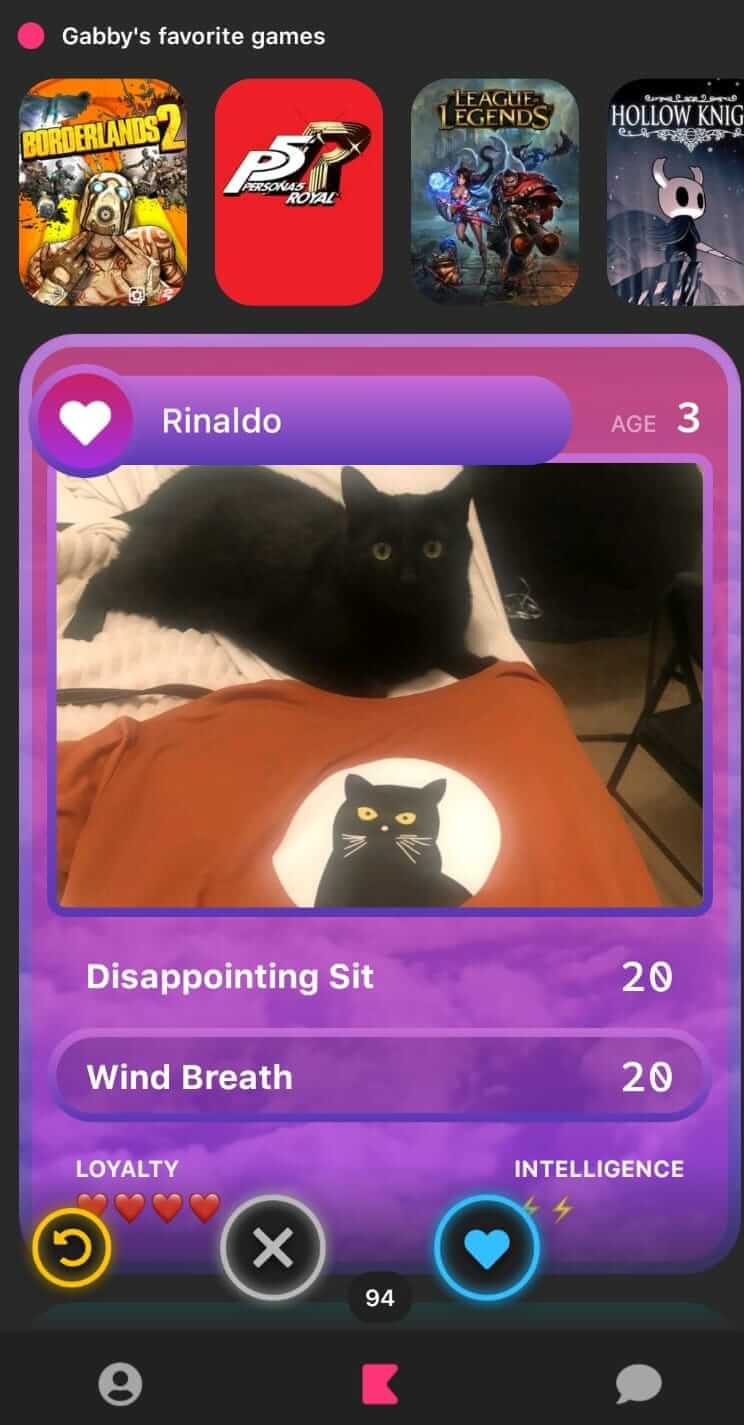Pass on this profile with X button

[x=272, y=1248]
